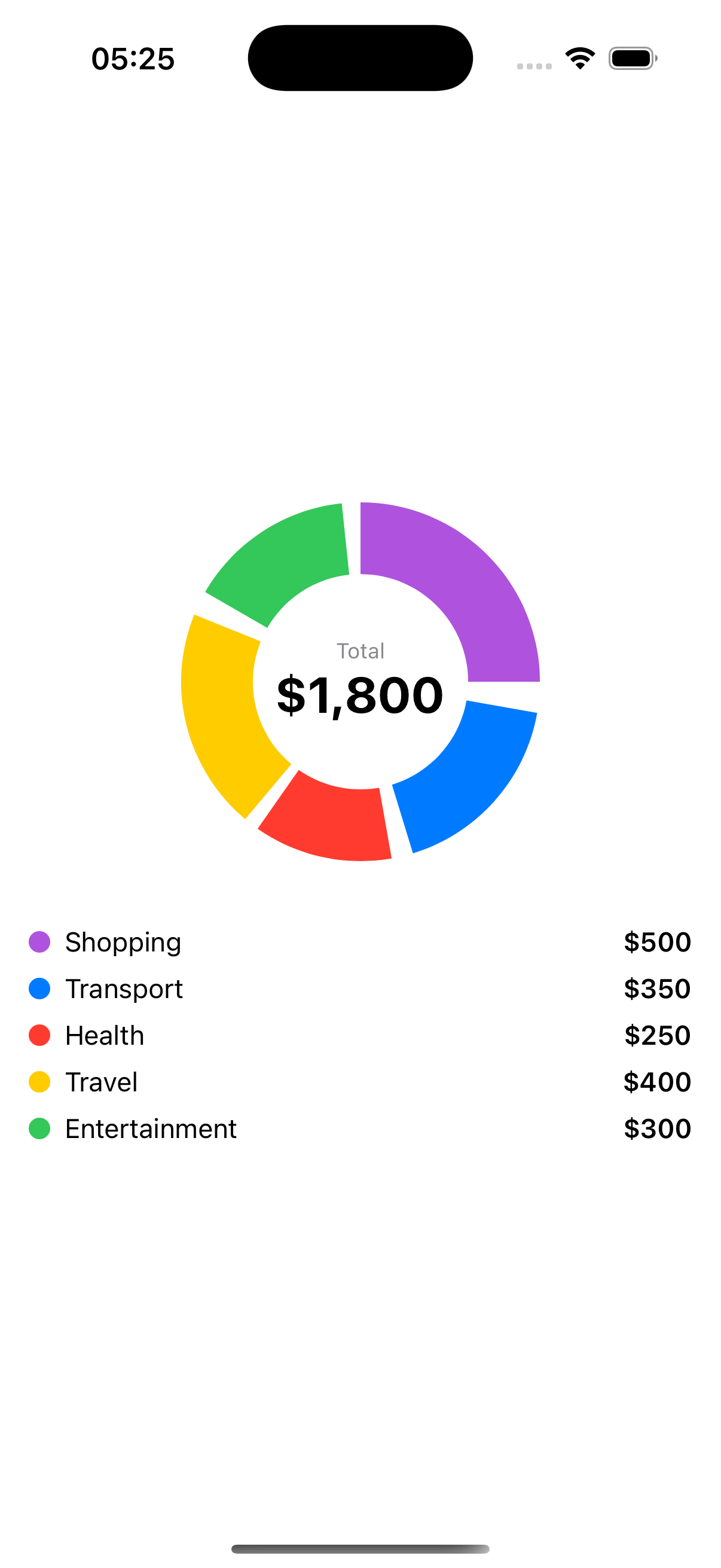
Task: Tap the battery indicator in the status bar
Action: [x=631, y=59]
